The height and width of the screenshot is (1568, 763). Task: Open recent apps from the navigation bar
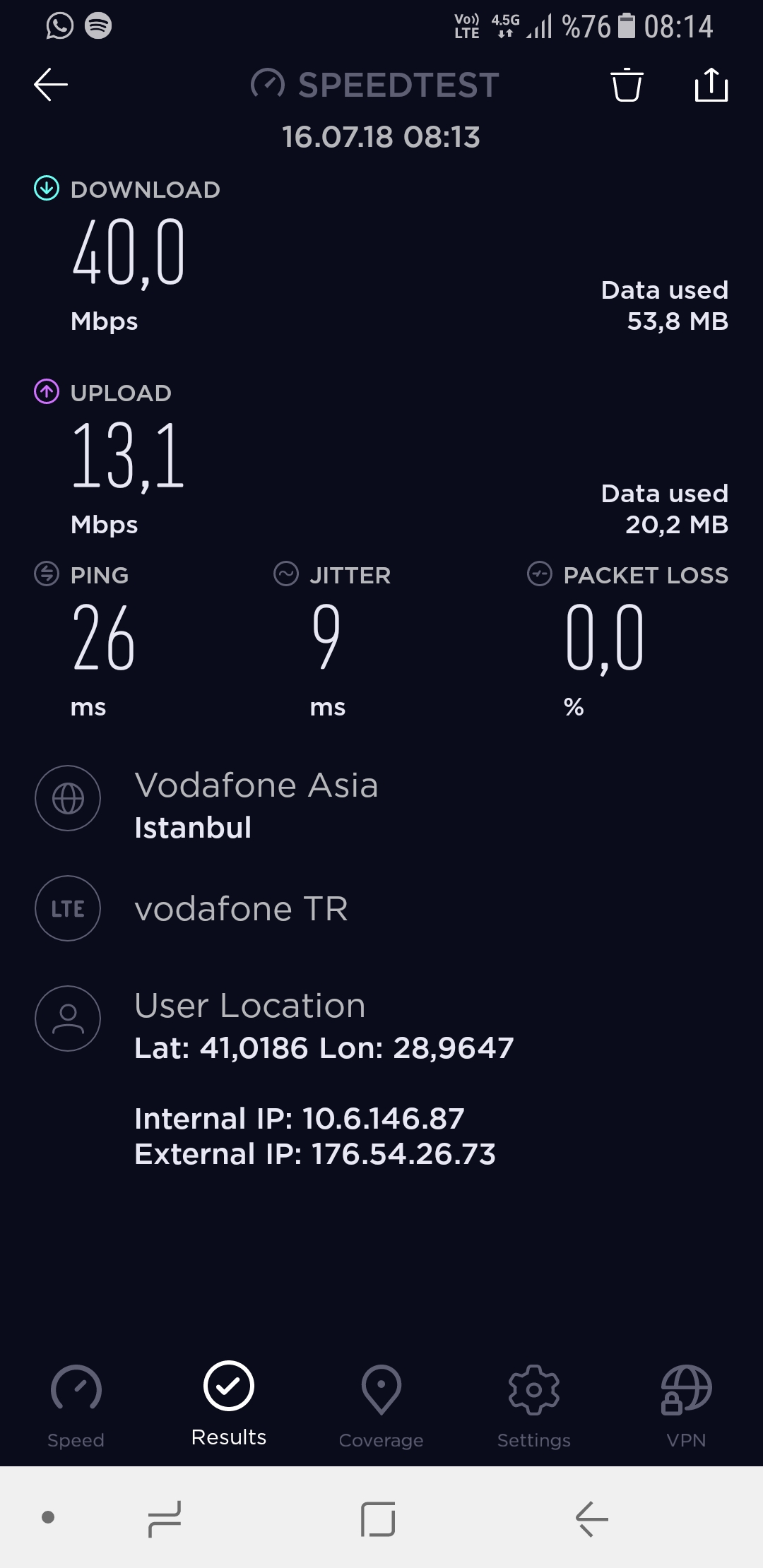165,1519
